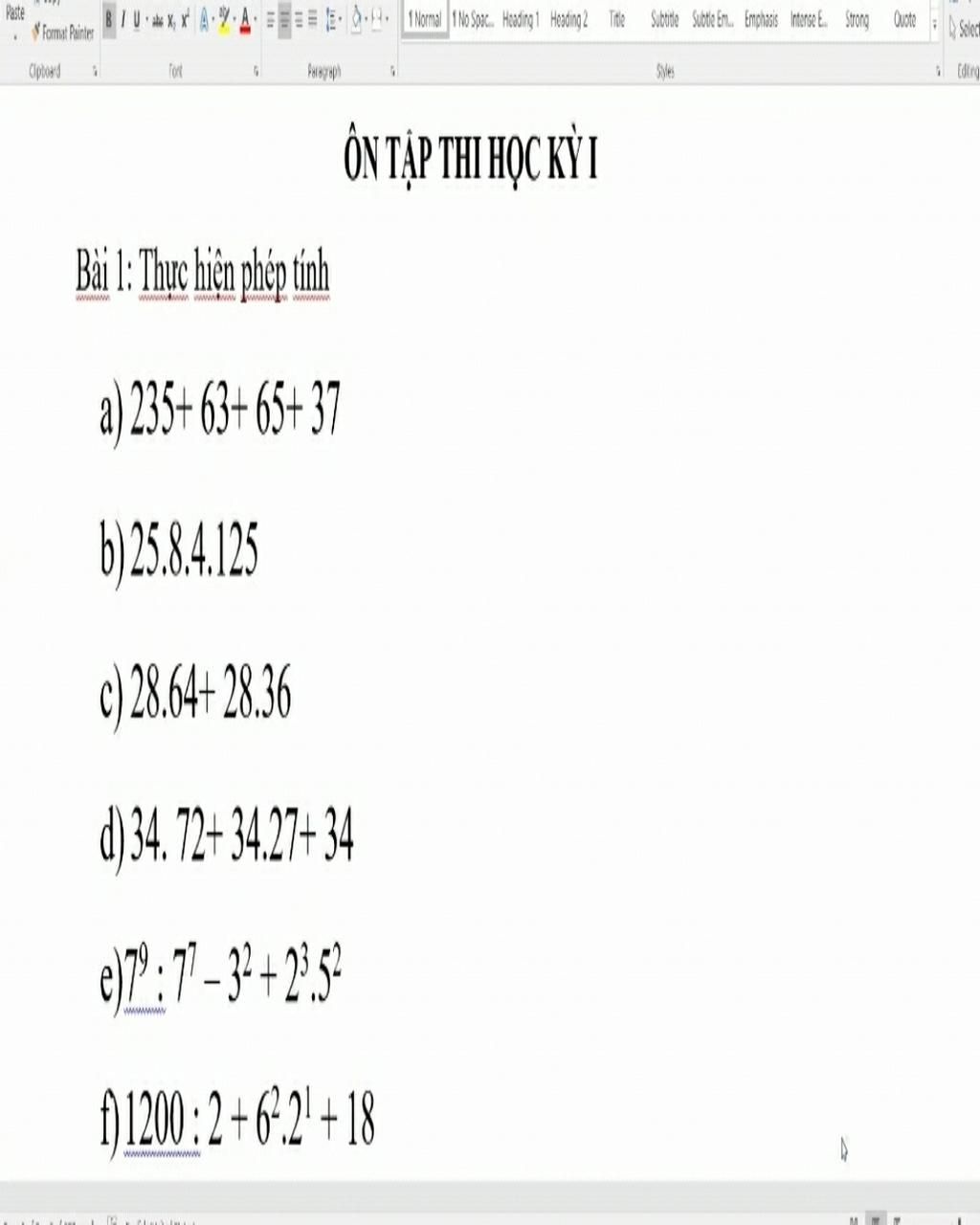Choose the Title style
Image resolution: width=980 pixels, height=1225 pixels.
[x=617, y=19]
